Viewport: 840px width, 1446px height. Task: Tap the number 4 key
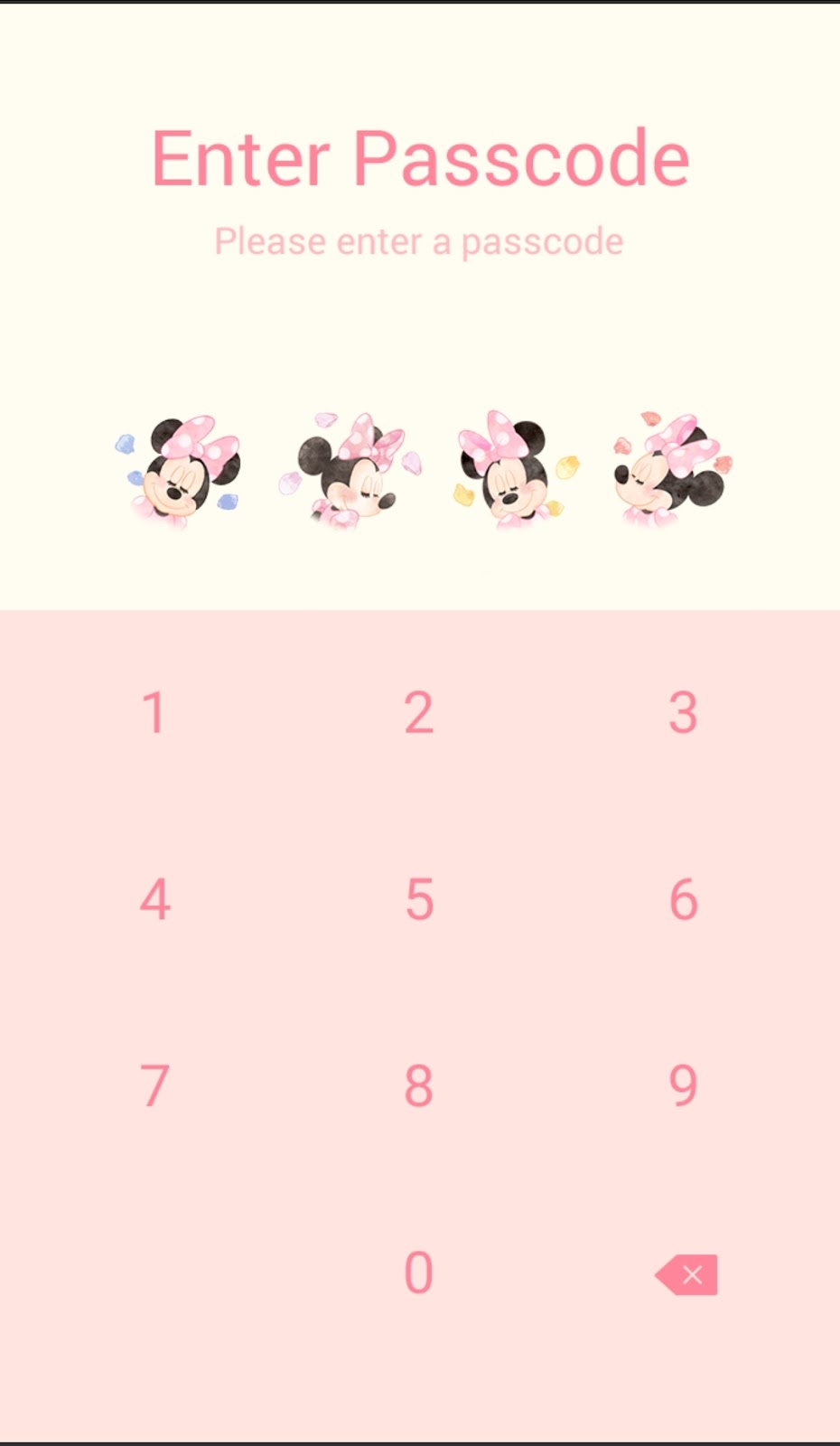[154, 899]
